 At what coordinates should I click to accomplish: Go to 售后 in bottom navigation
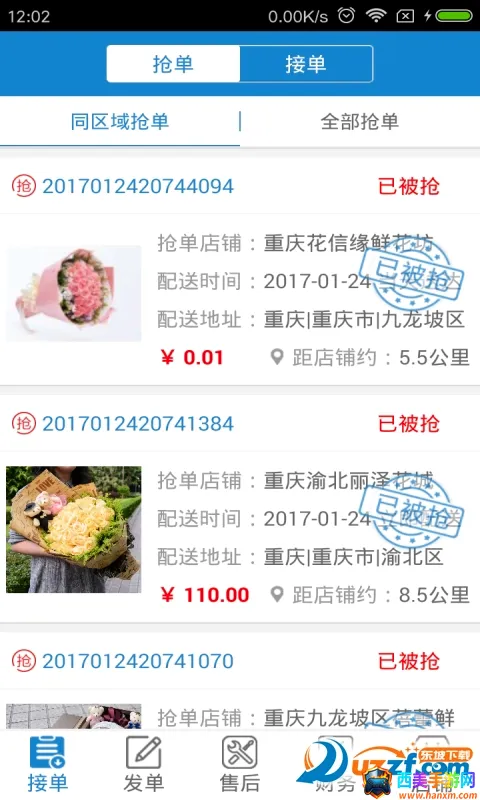pos(240,764)
